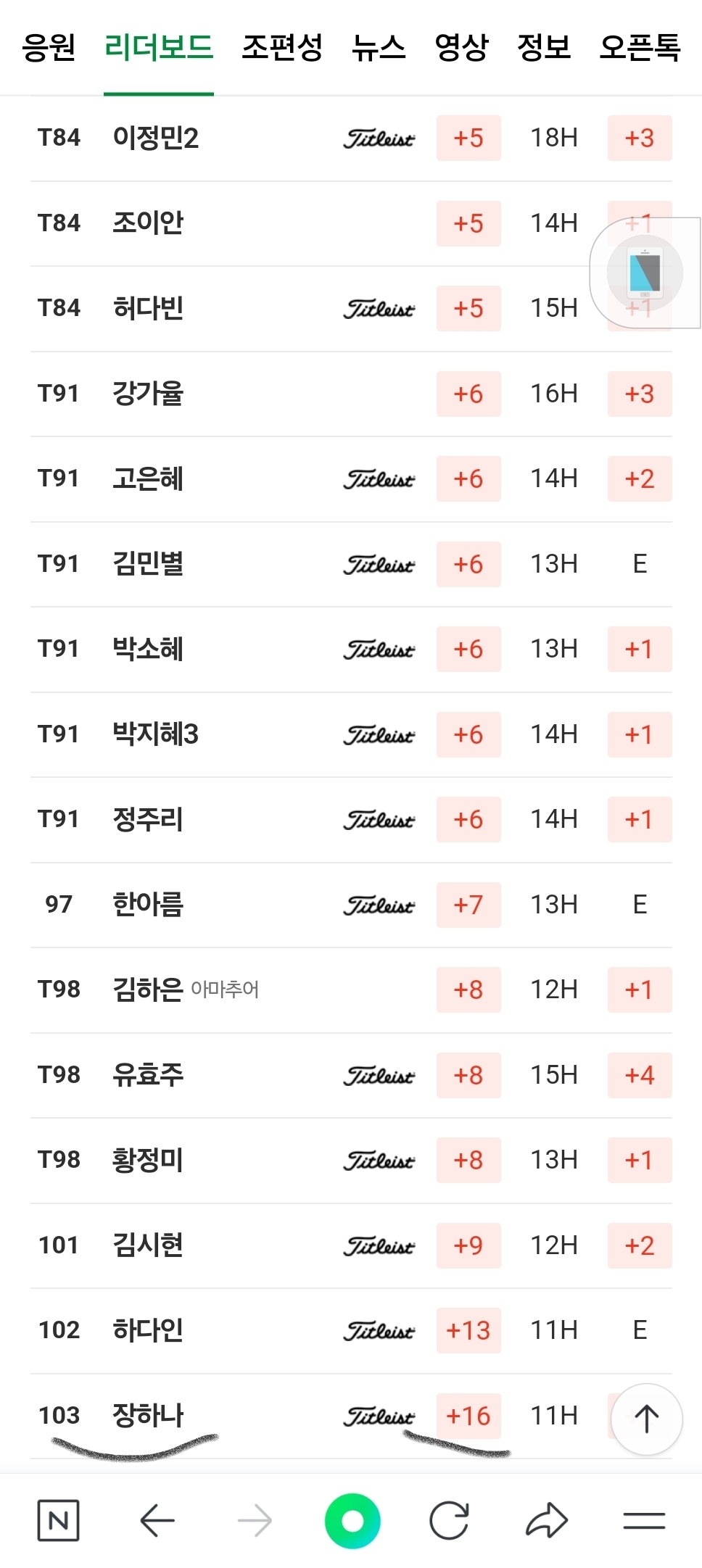This screenshot has height=1568, width=702.
Task: Share this leaderboard page
Action: (x=546, y=1520)
